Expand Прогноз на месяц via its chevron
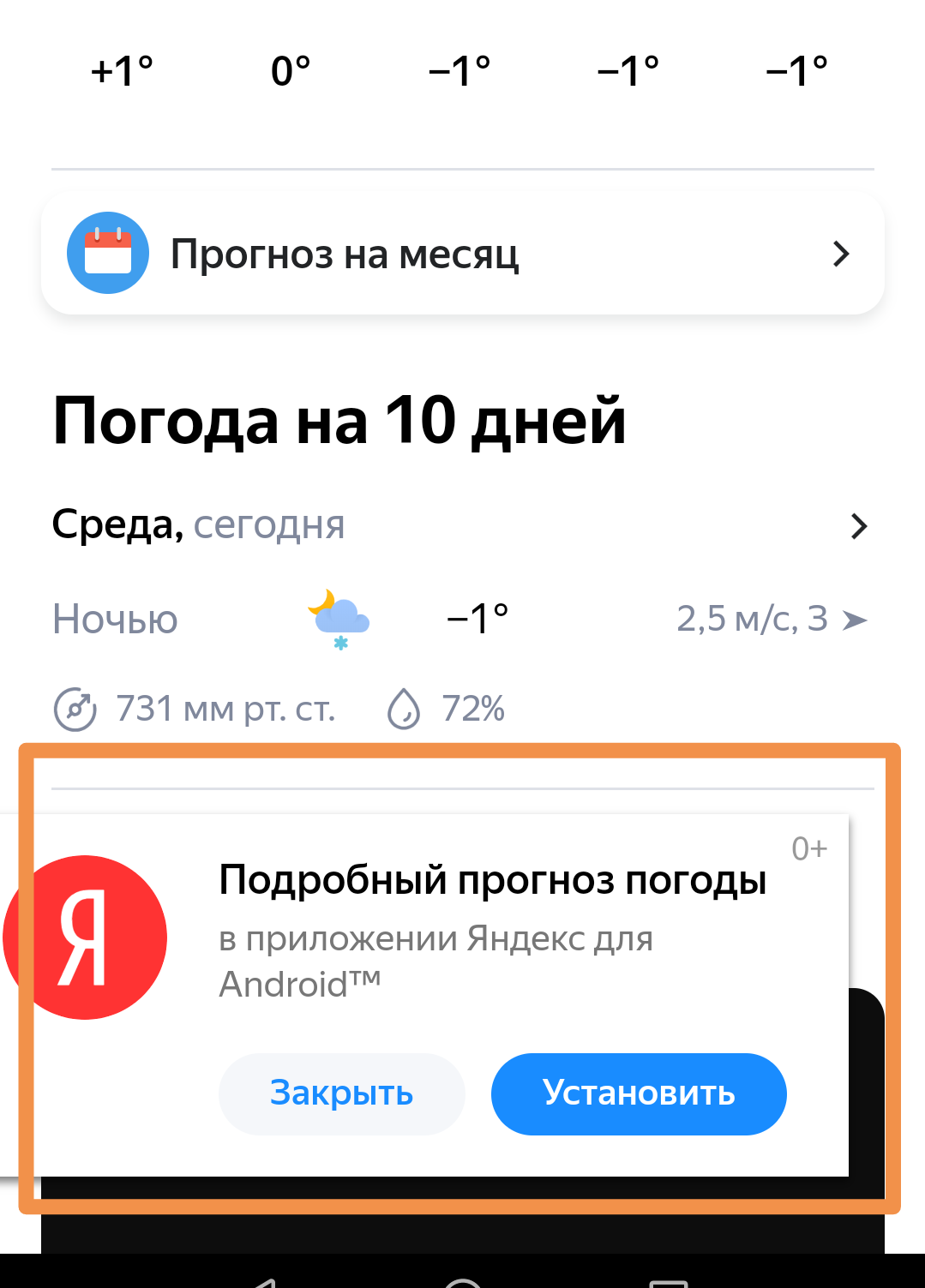Image resolution: width=925 pixels, height=1288 pixels. [x=841, y=253]
